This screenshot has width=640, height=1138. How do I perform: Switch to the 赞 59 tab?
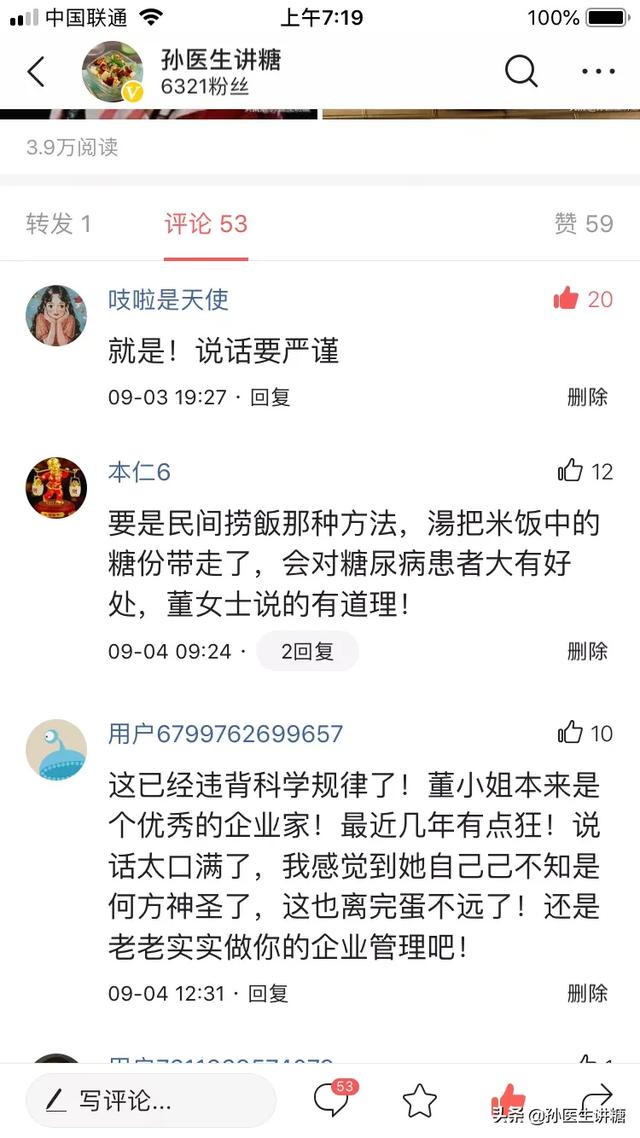coord(583,223)
